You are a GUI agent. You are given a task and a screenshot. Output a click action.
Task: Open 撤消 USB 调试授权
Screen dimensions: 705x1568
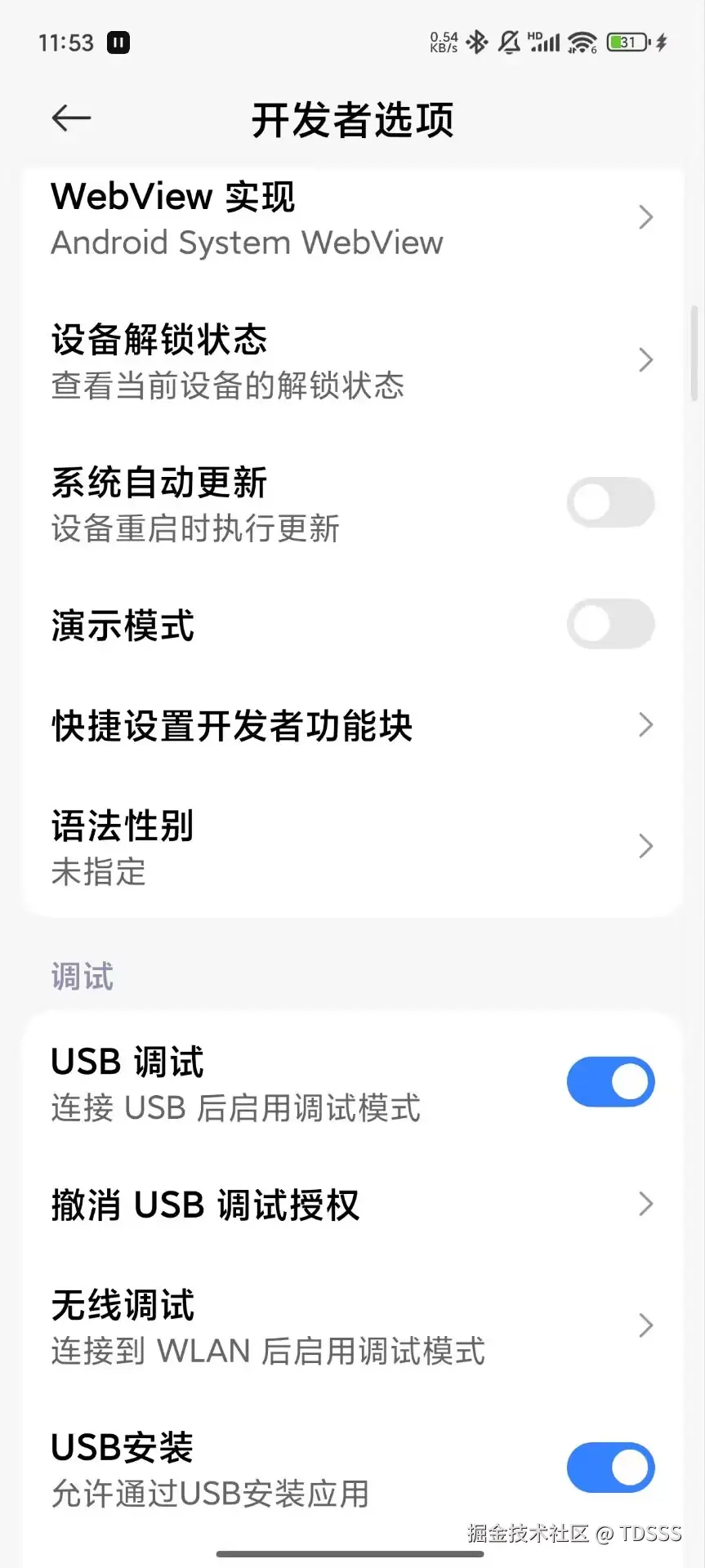pyautogui.click(x=351, y=1205)
